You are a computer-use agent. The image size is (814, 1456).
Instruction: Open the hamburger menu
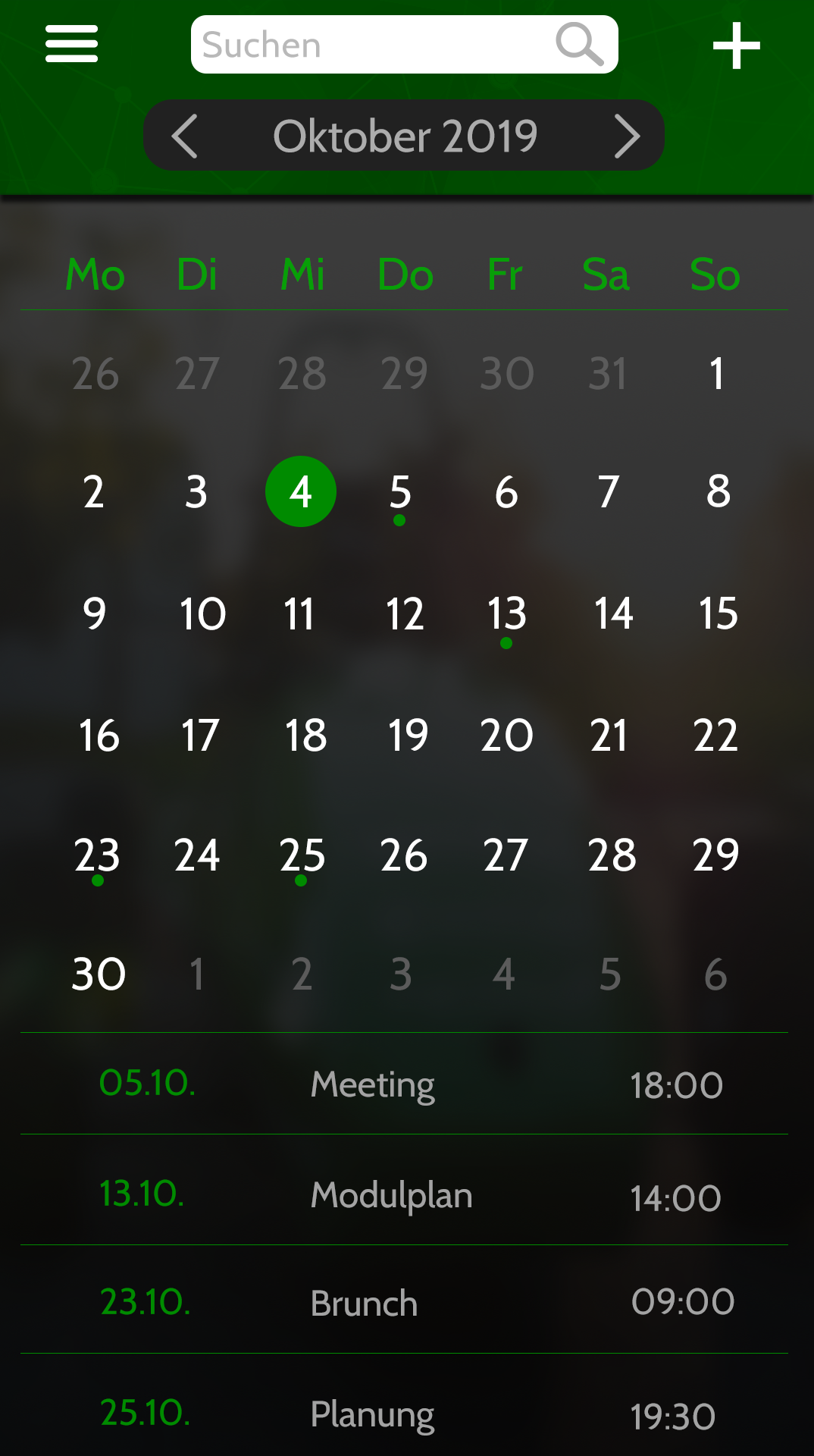coord(71,44)
